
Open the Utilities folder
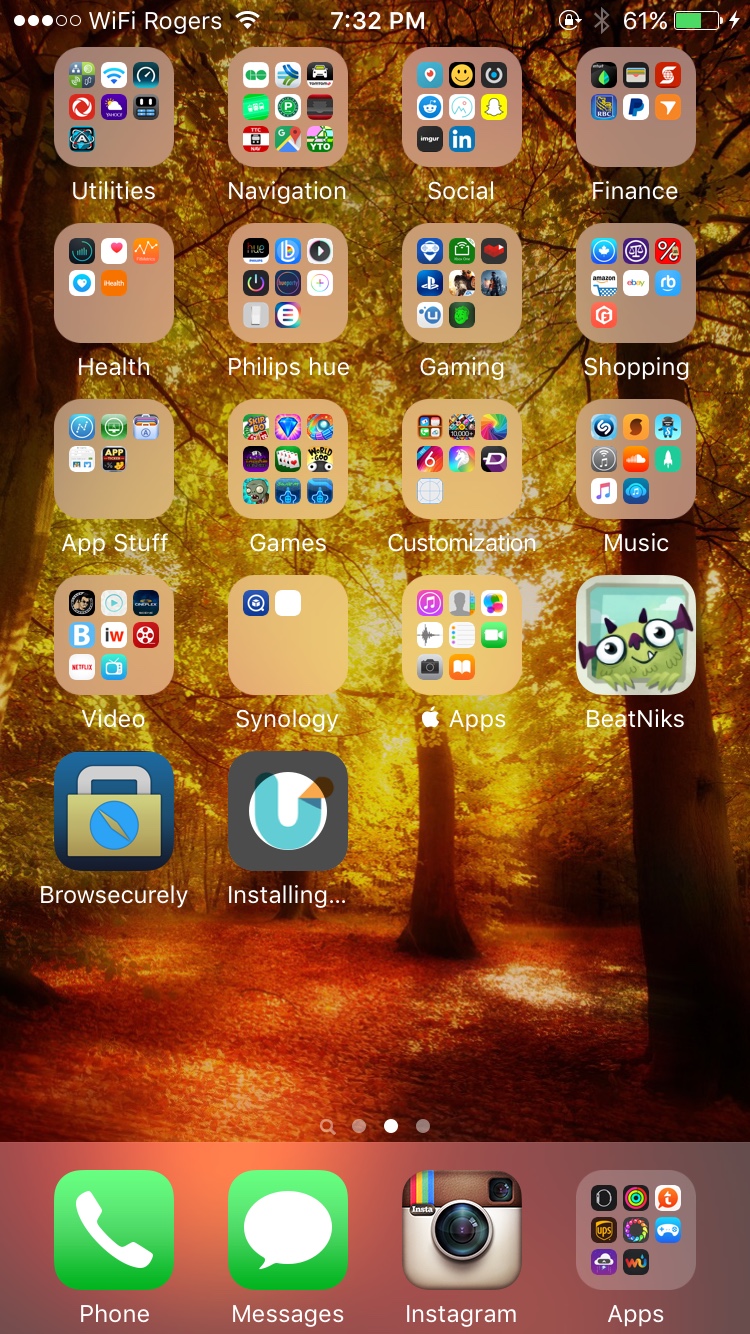114,107
